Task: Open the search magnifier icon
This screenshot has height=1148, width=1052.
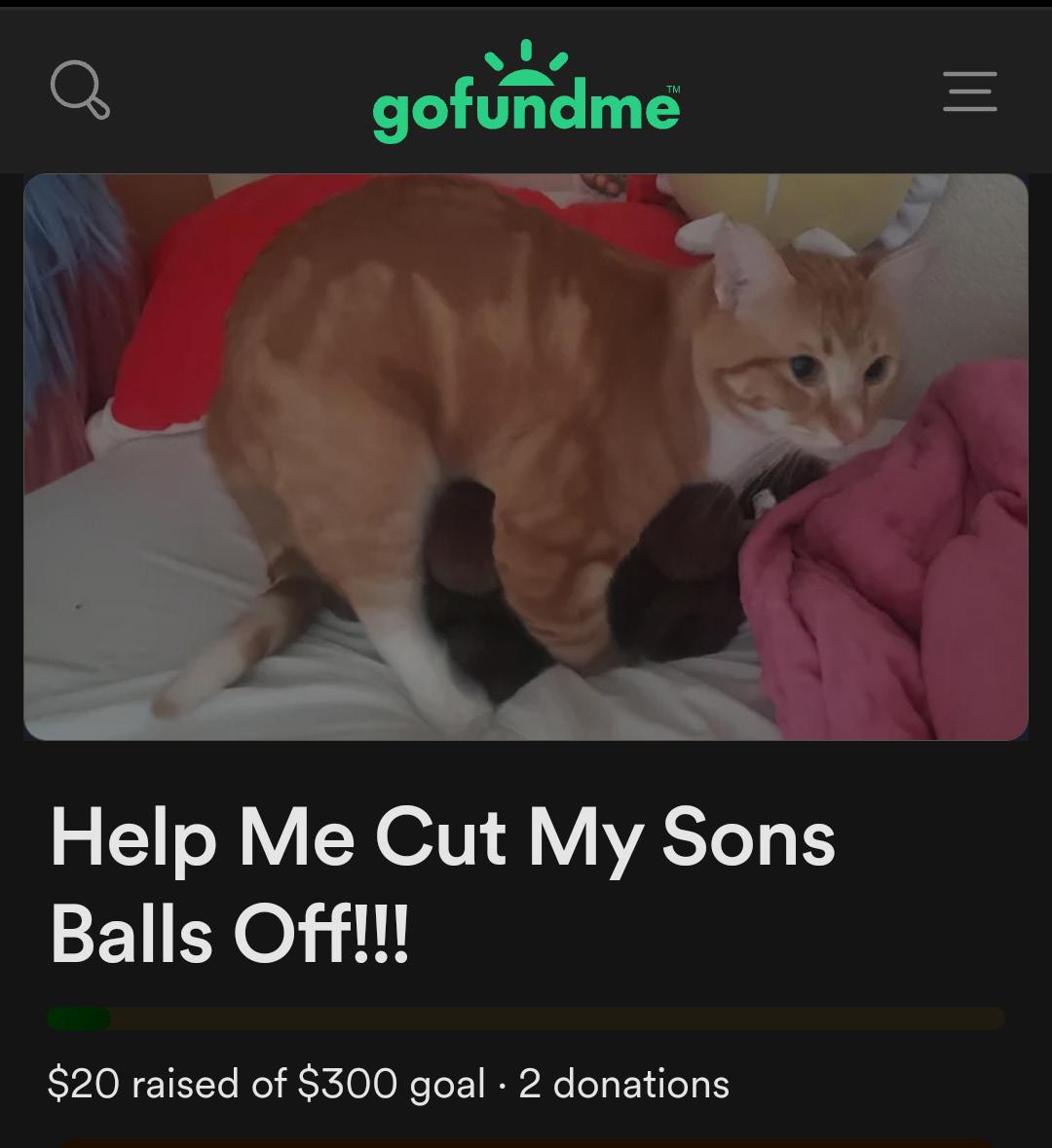Action: point(80,90)
